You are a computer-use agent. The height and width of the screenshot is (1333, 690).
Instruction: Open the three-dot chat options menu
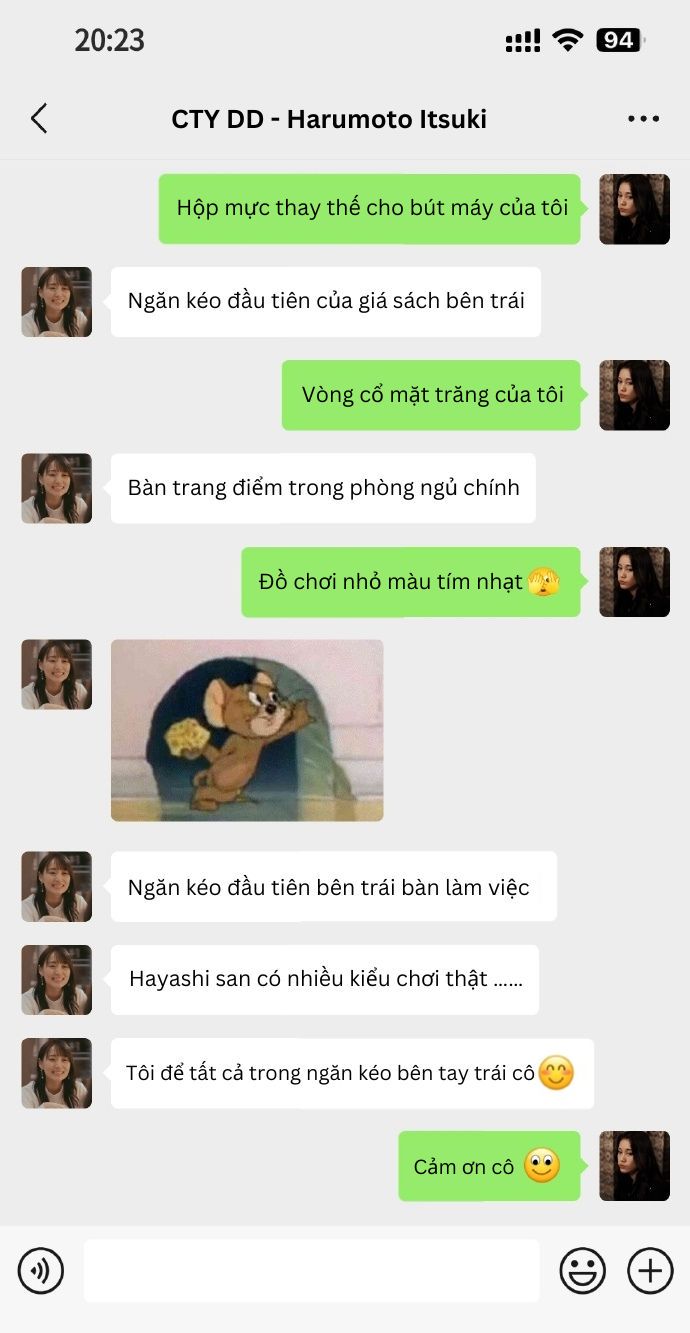point(643,119)
